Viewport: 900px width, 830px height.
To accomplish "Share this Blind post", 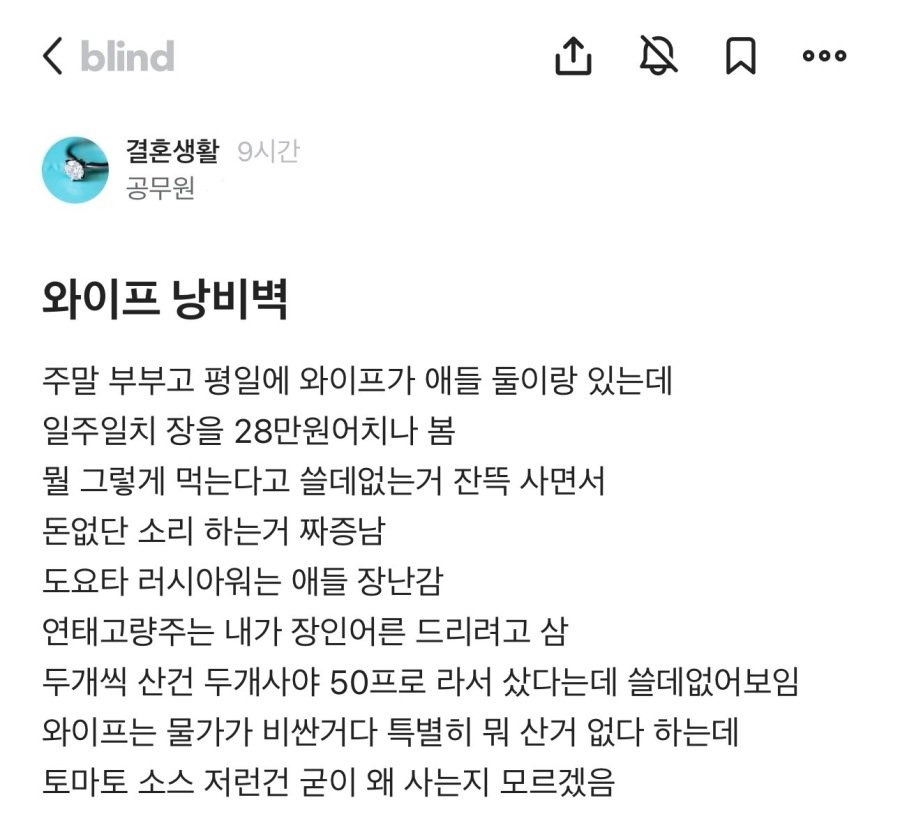I will pos(573,56).
